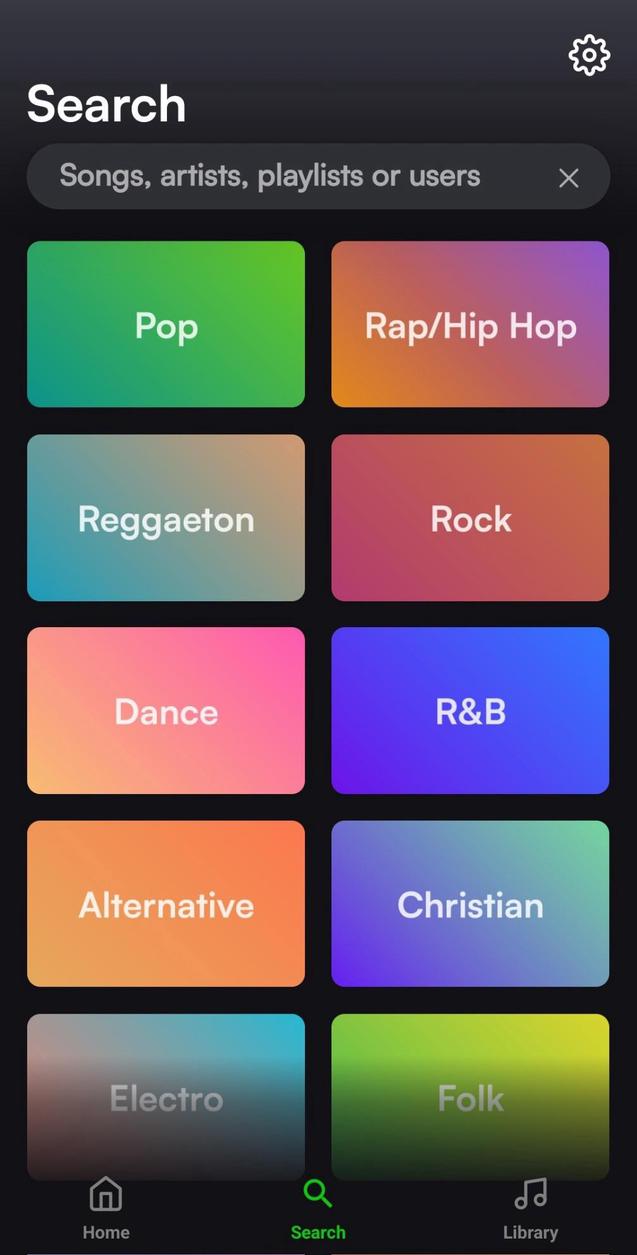Viewport: 637px width, 1255px height.
Task: Open the Rock genre card
Action: [470, 517]
